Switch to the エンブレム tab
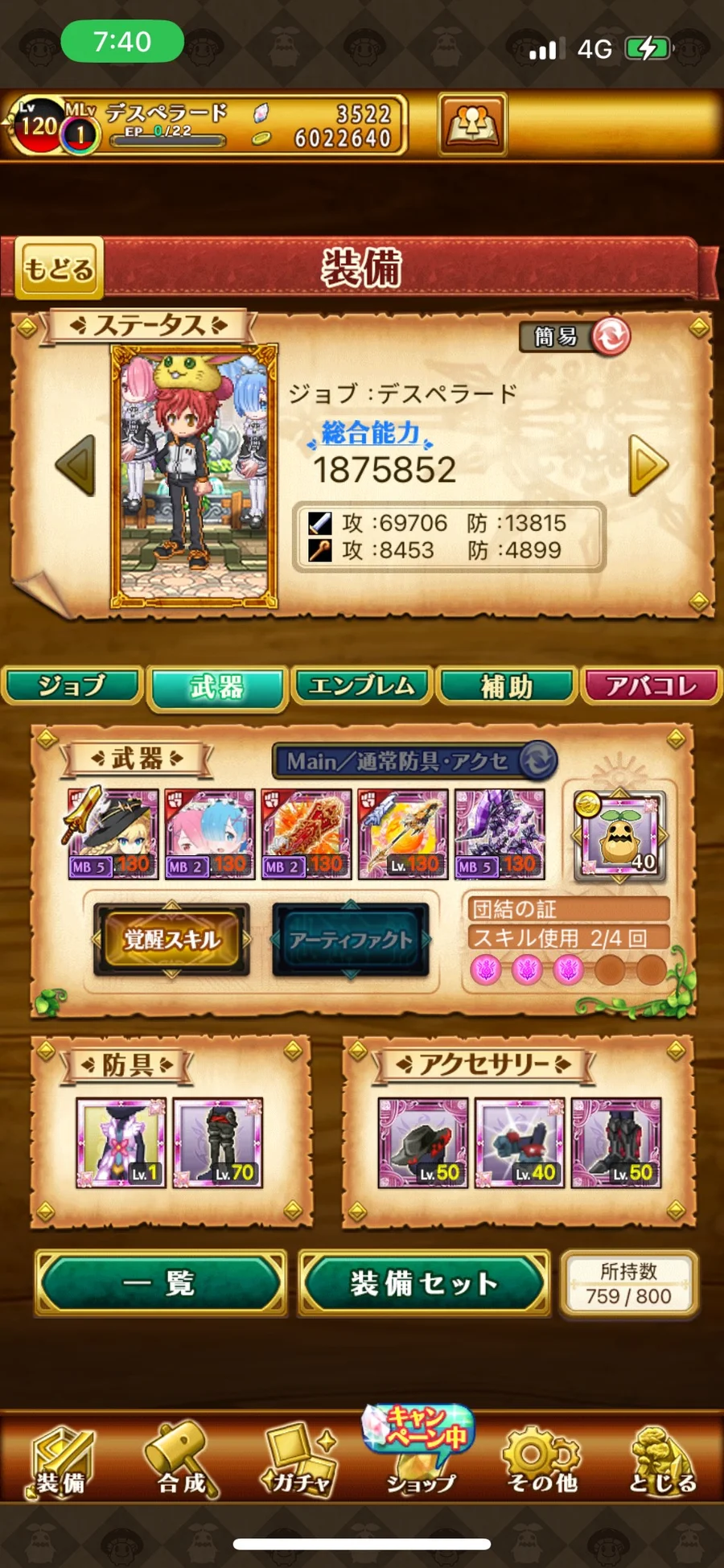Image resolution: width=724 pixels, height=1568 pixels. click(361, 686)
